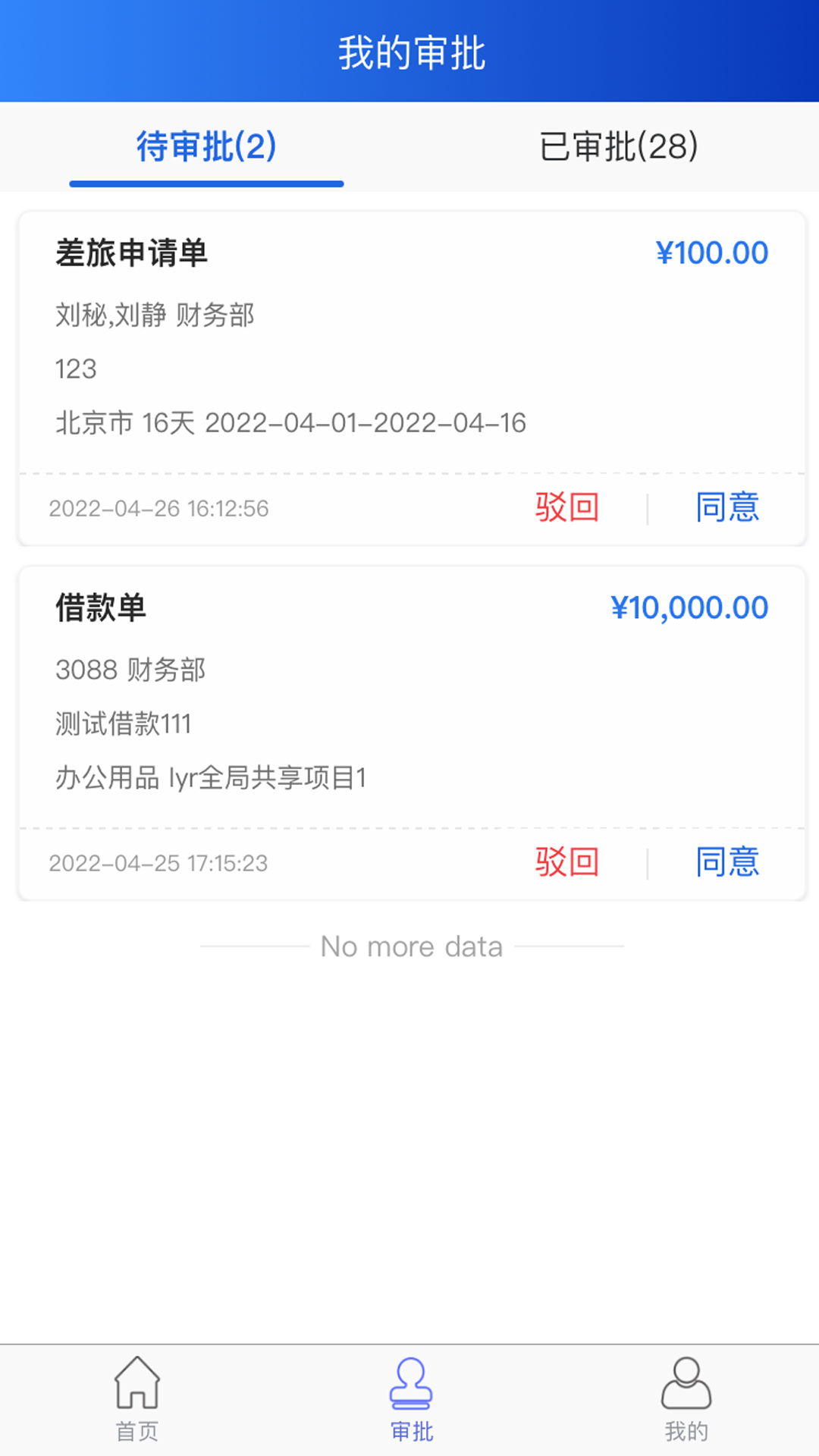Approve 差旅申请单 by tapping 同意

click(x=725, y=509)
